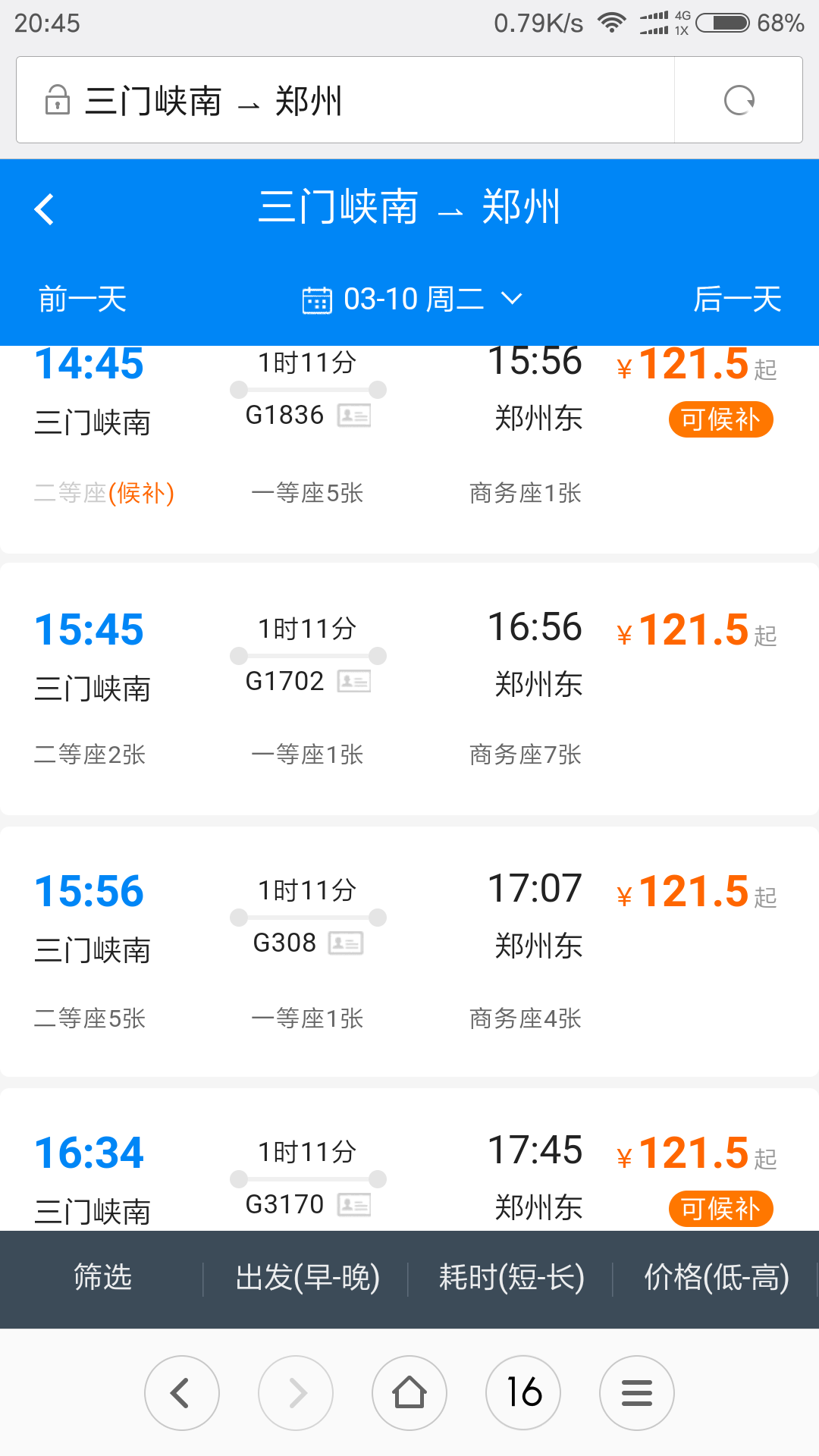Sort by price 价格(低-高)
Viewport: 819px width, 1456px height.
click(x=716, y=1277)
